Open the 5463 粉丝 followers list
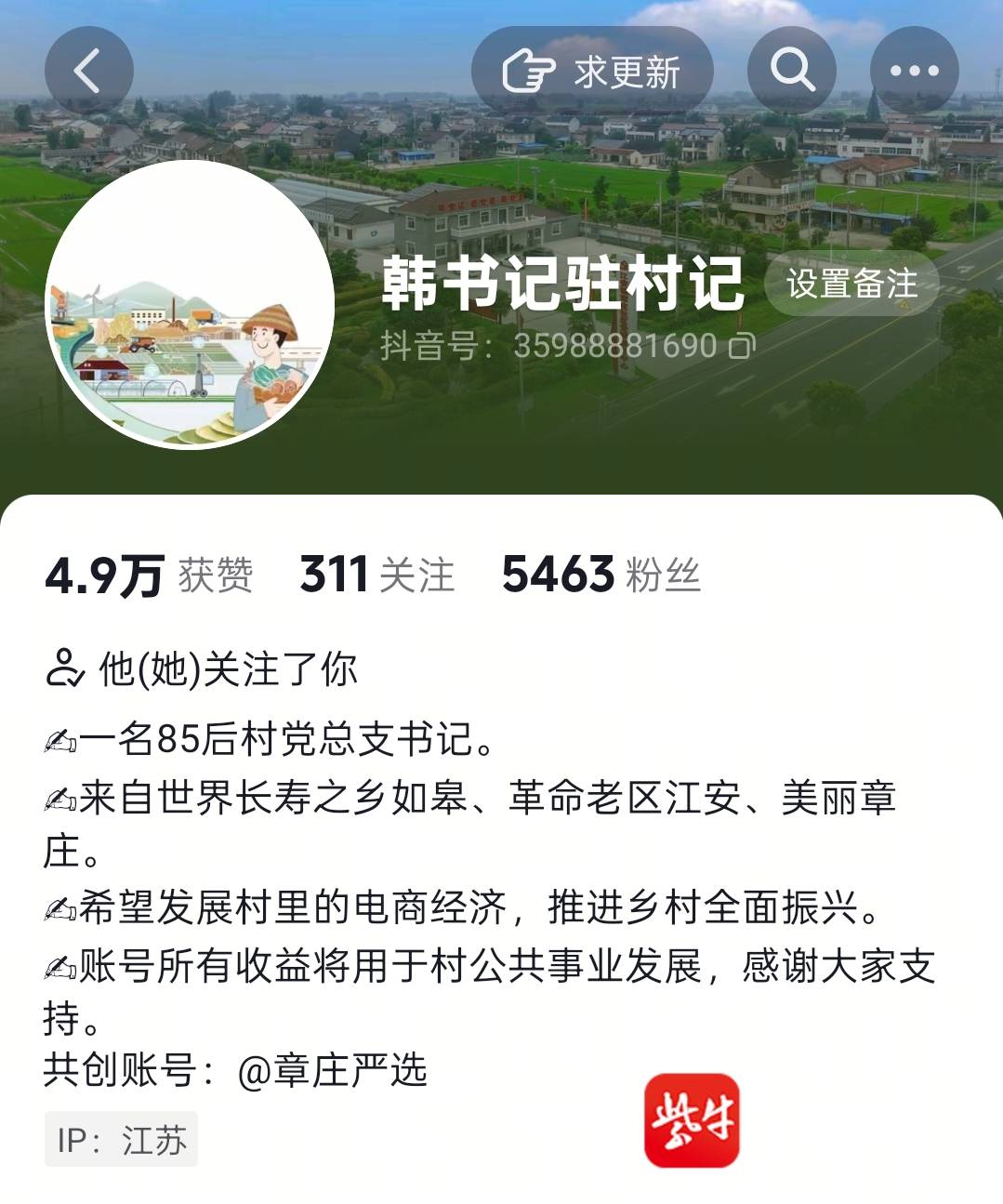1003x1204 pixels. tap(600, 575)
